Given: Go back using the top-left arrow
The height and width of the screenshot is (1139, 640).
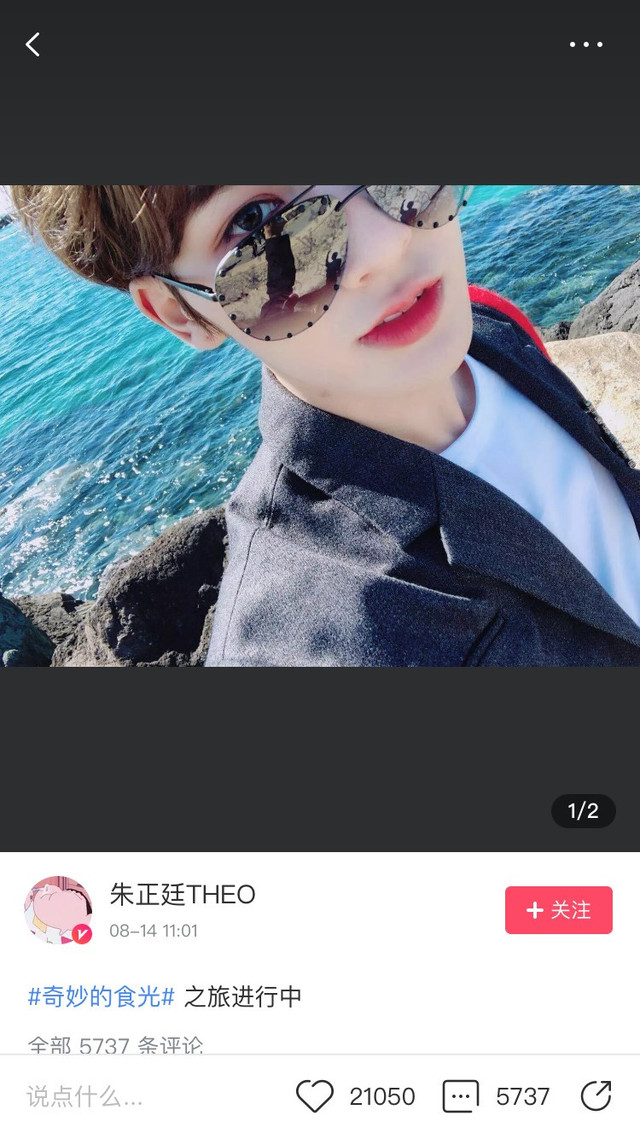Looking at the screenshot, I should point(33,44).
